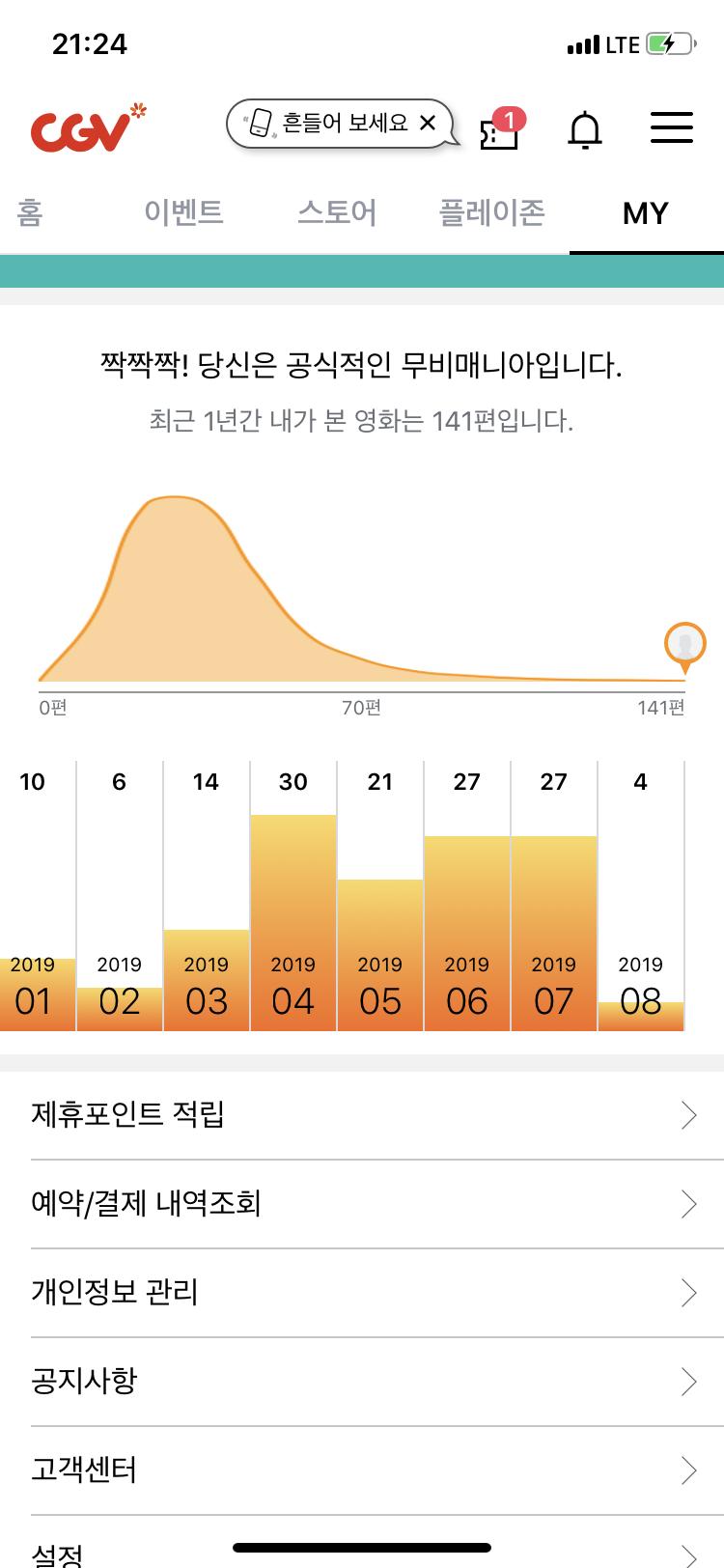The image size is (724, 1568).
Task: Open 설정 settings row
Action: pos(377,1545)
